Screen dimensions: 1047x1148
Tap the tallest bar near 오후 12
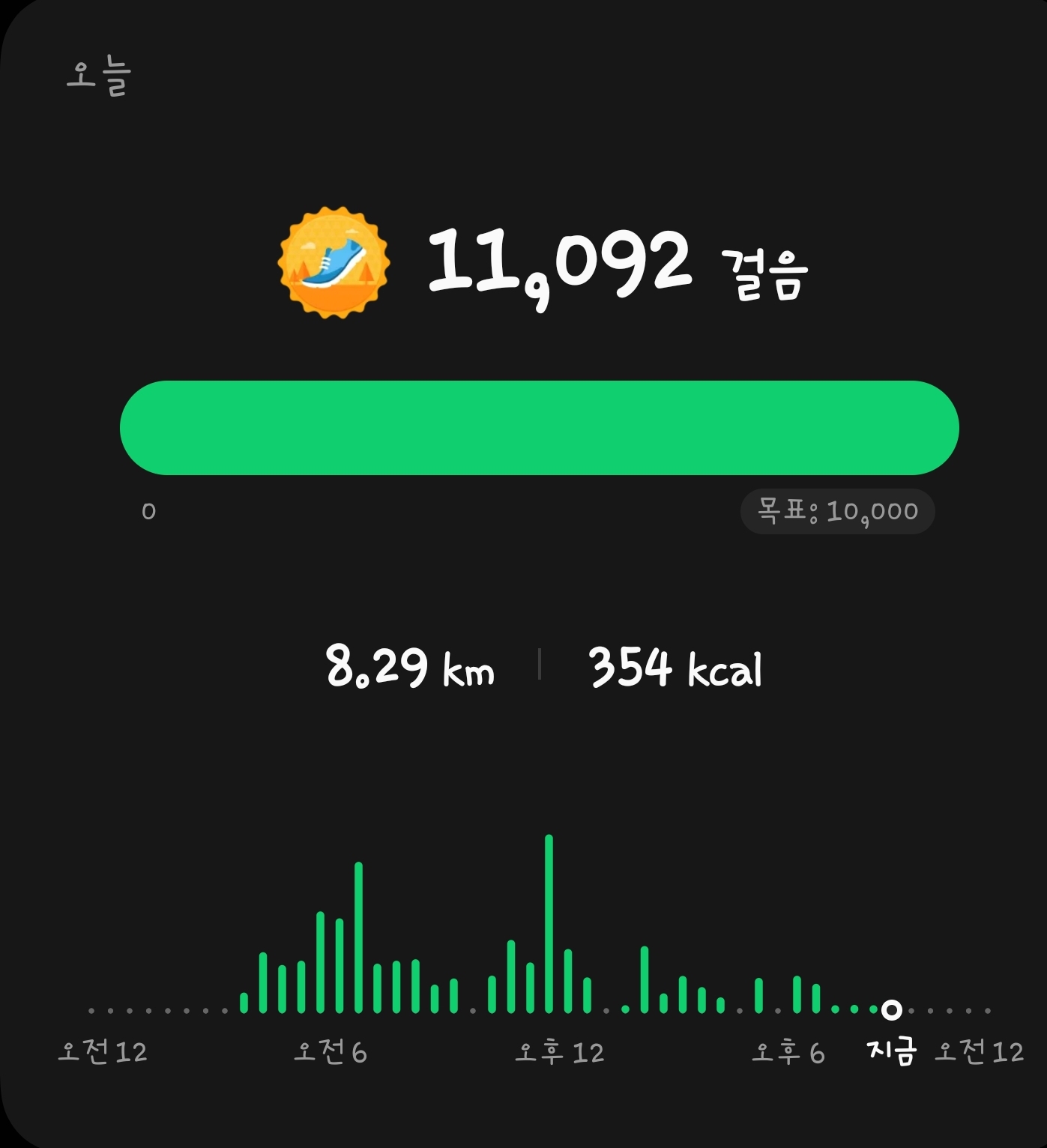[x=549, y=923]
